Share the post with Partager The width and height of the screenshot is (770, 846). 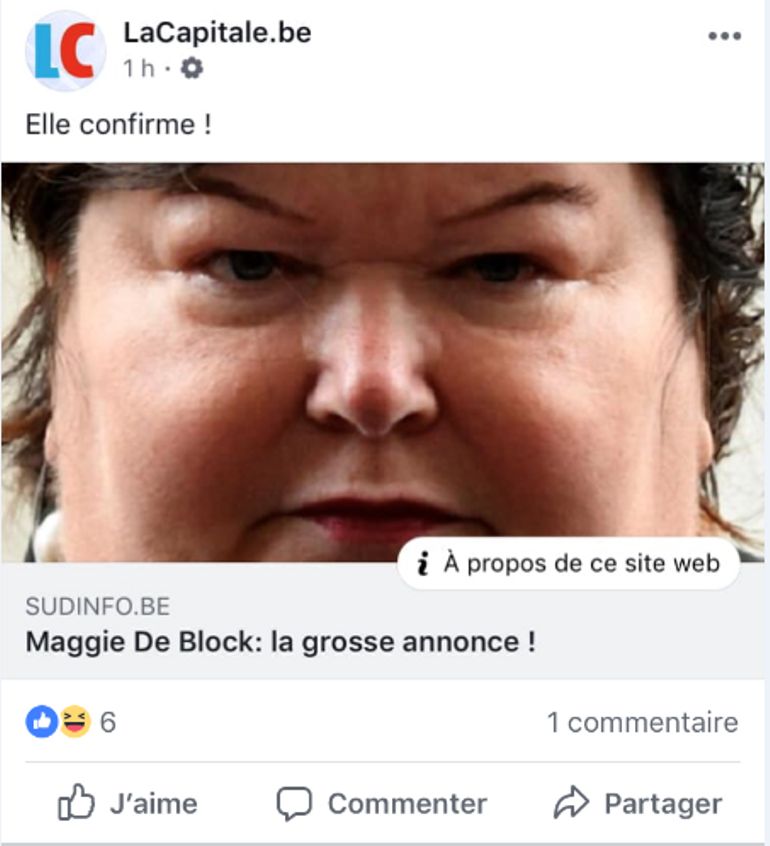638,803
